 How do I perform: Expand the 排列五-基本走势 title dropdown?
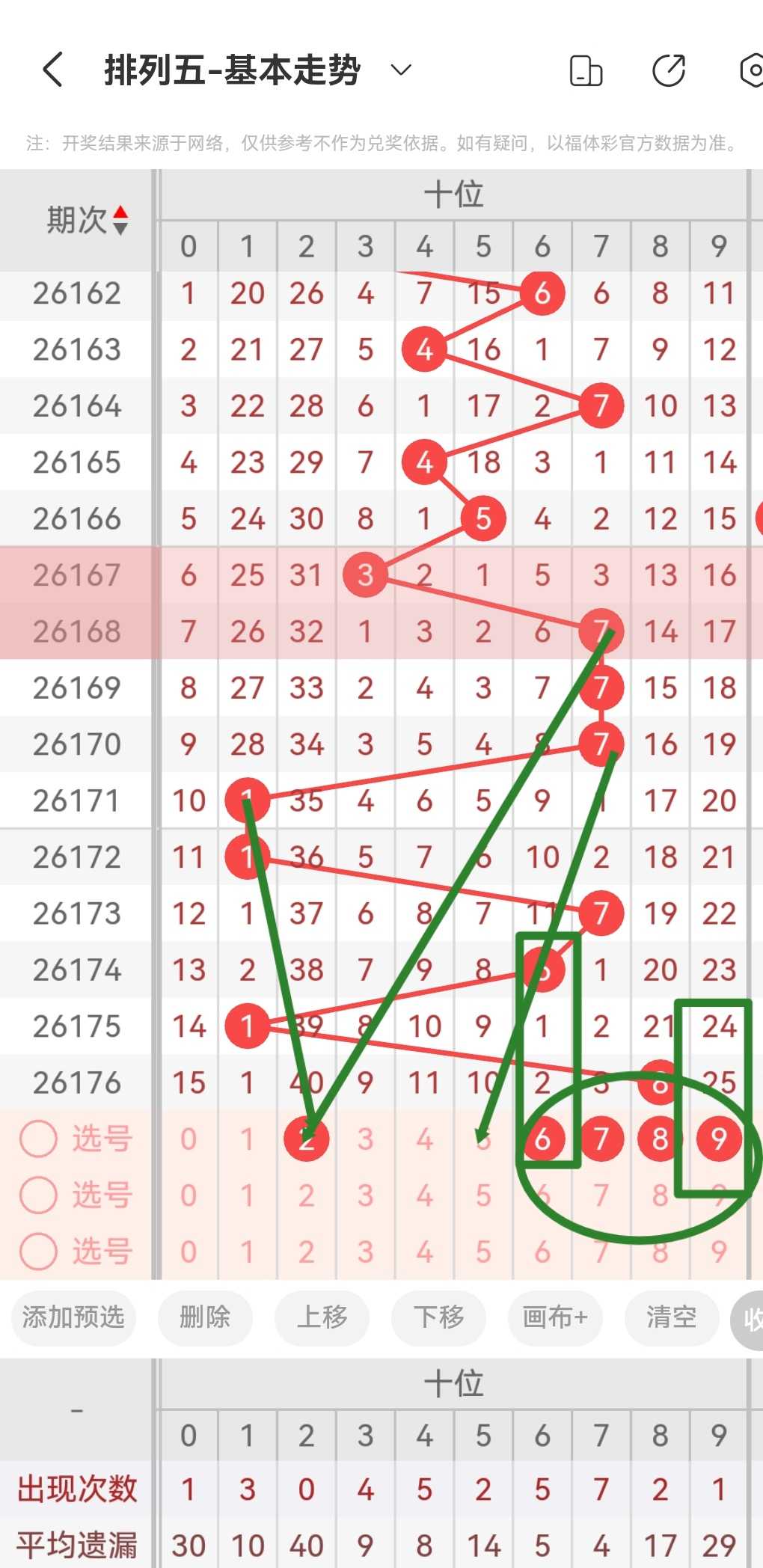(x=402, y=70)
